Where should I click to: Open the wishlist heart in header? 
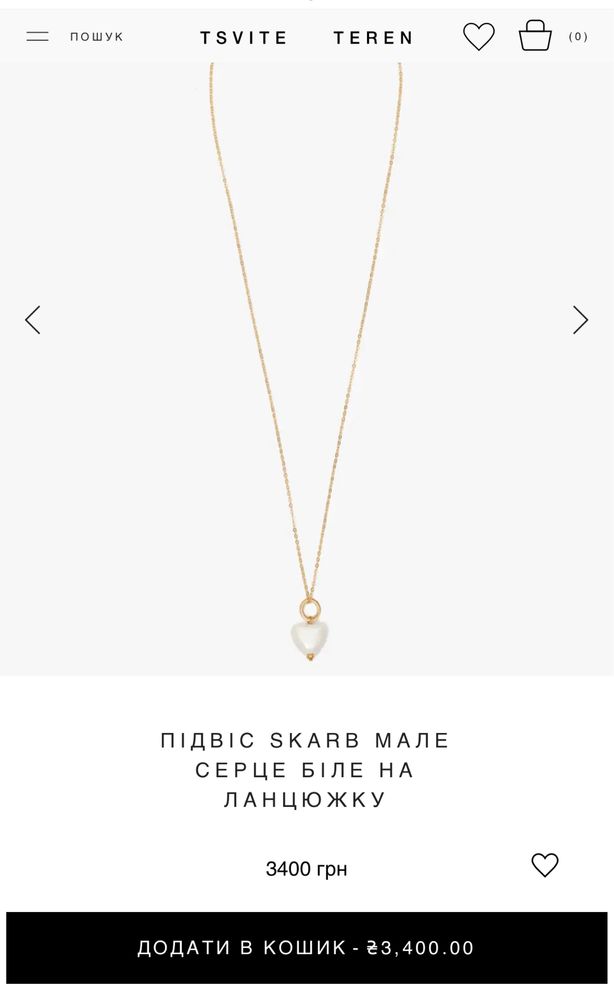479,37
